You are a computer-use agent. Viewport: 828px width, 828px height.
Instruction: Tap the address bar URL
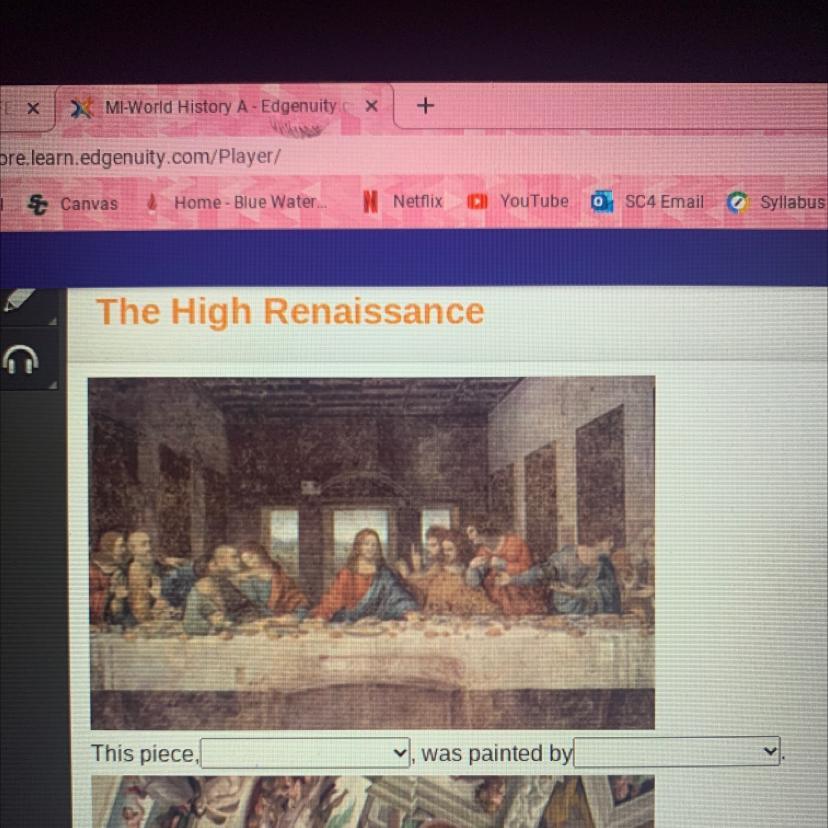coord(140,157)
